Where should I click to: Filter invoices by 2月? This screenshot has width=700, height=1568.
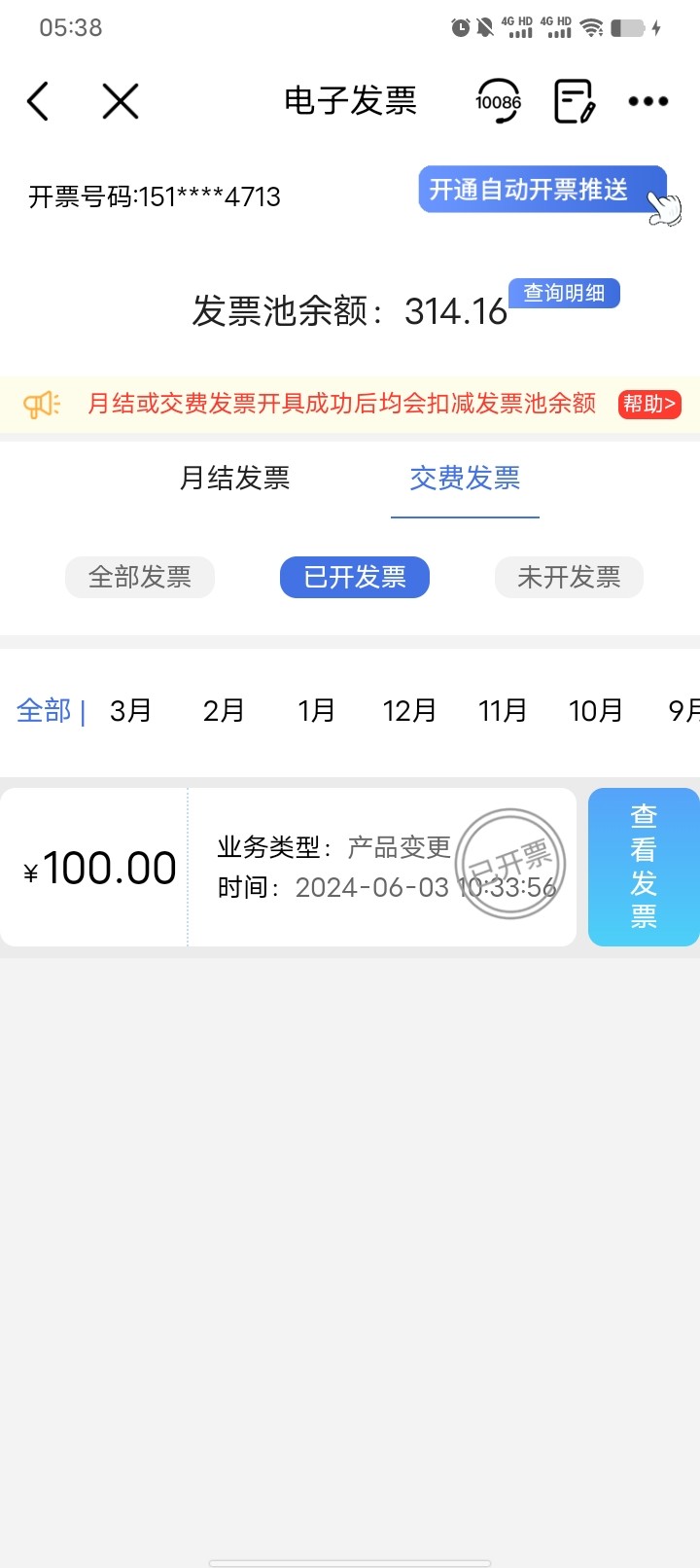point(224,711)
